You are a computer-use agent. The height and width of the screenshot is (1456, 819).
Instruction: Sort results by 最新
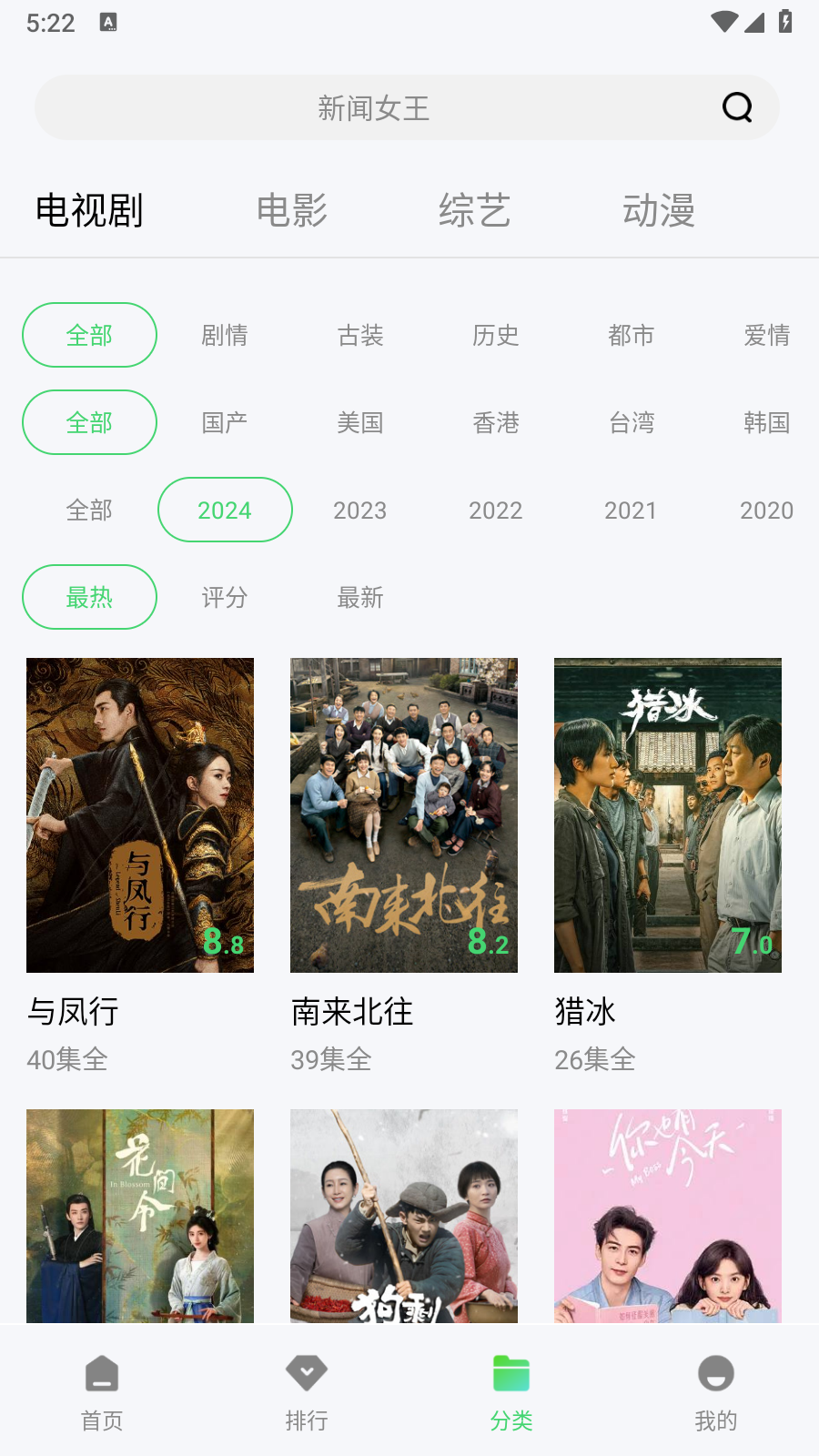[x=360, y=597]
